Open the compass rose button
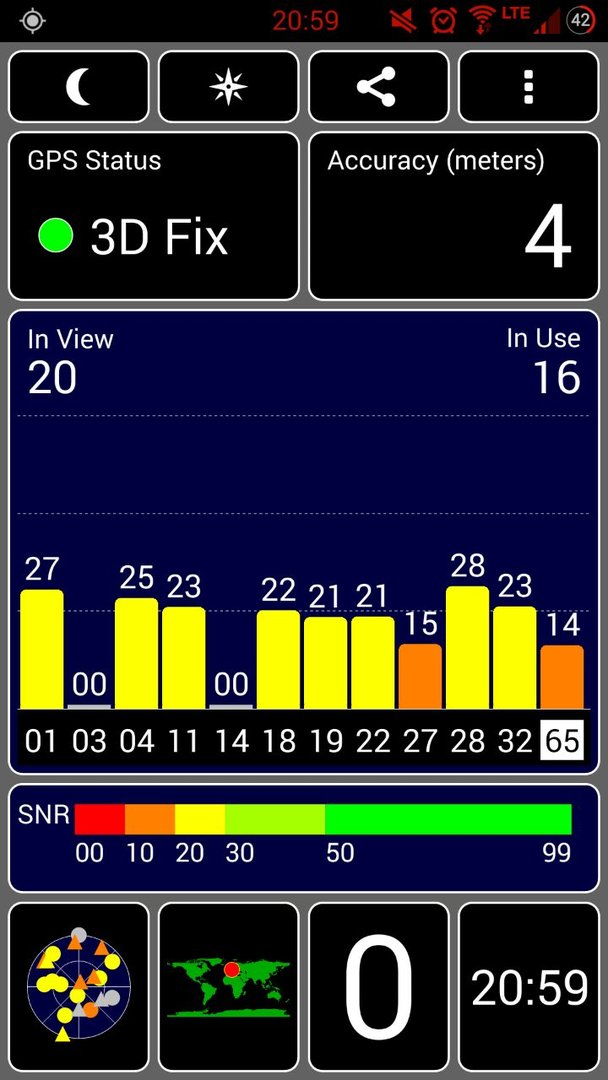This screenshot has width=608, height=1080. click(229, 87)
